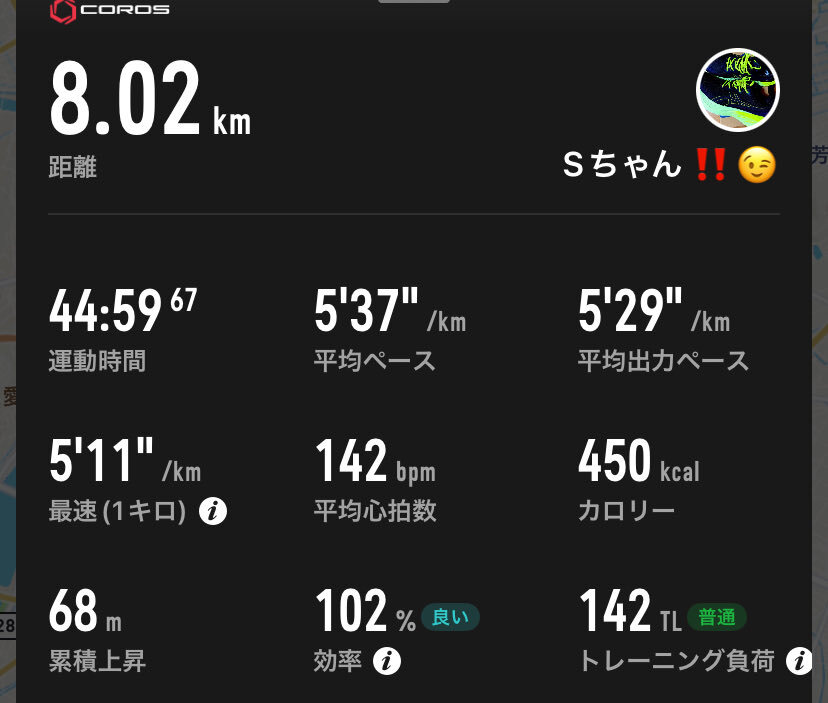Open the profile avatar picture

(x=737, y=90)
